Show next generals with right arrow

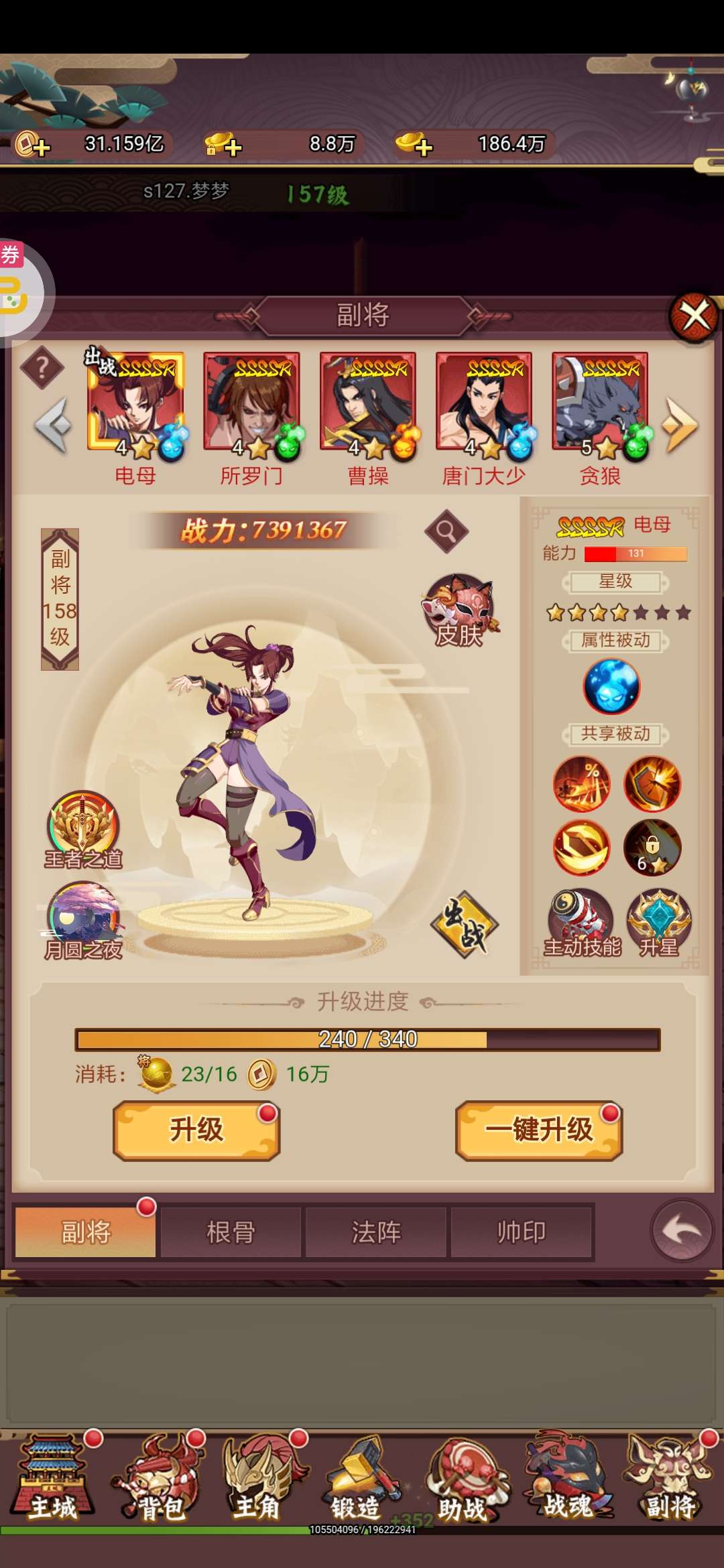pos(680,425)
